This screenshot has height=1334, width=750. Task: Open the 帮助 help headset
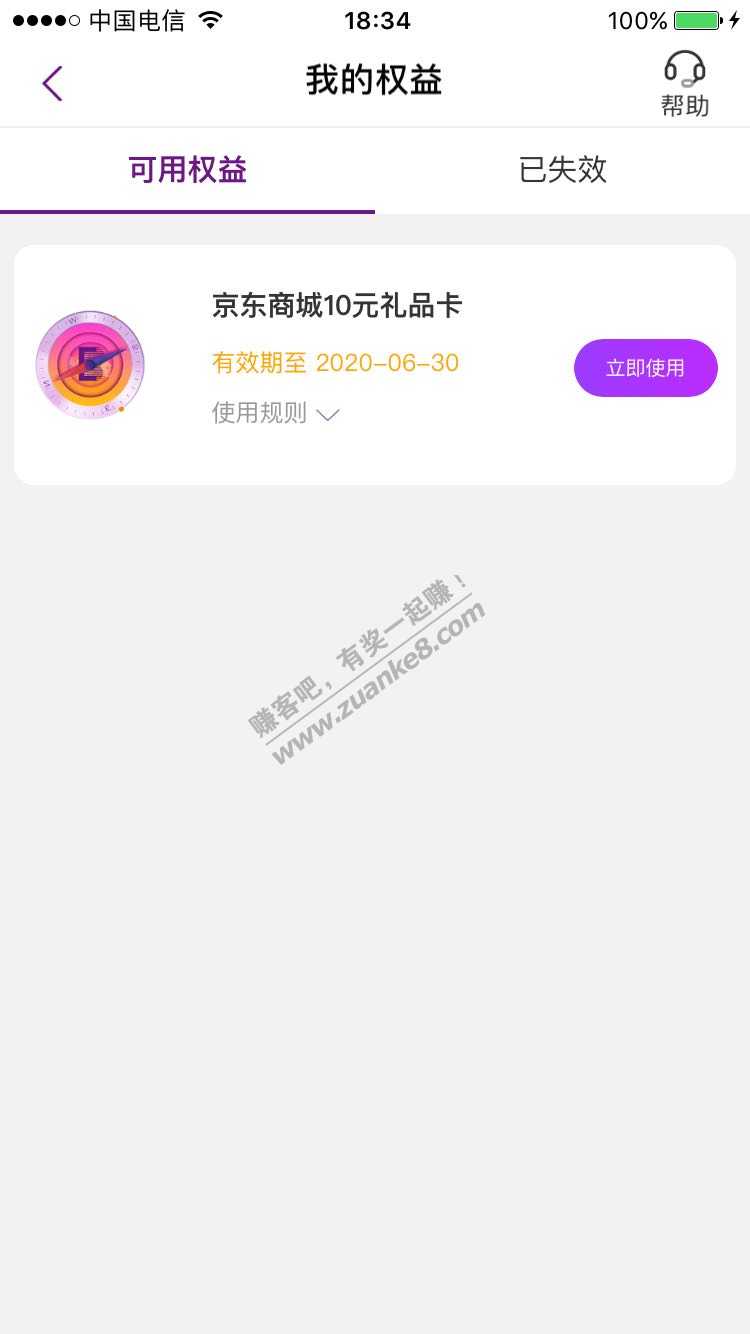(685, 84)
